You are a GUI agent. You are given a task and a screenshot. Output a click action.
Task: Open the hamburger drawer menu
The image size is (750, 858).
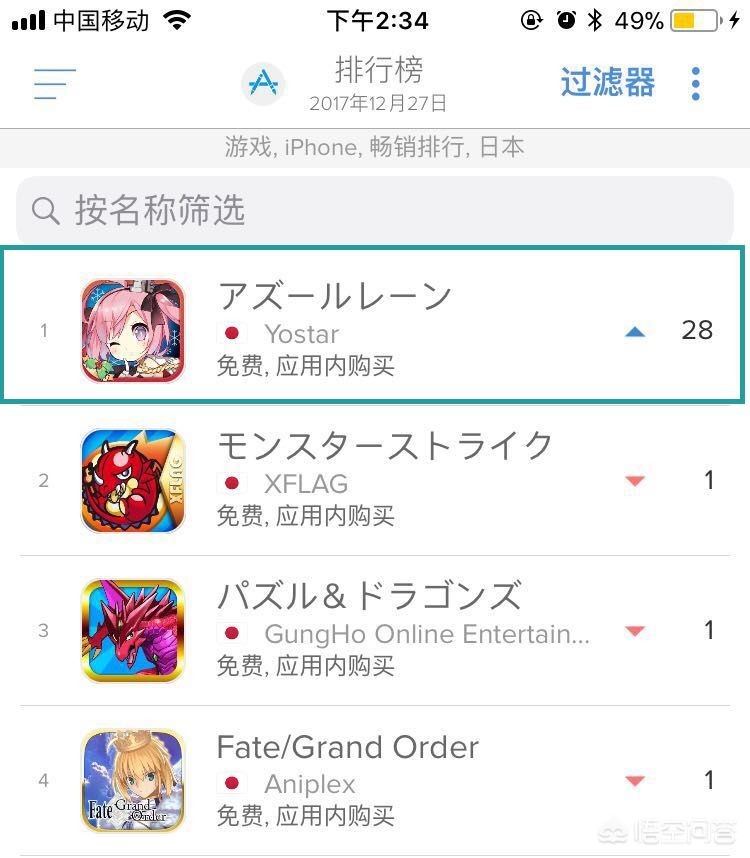[54, 84]
